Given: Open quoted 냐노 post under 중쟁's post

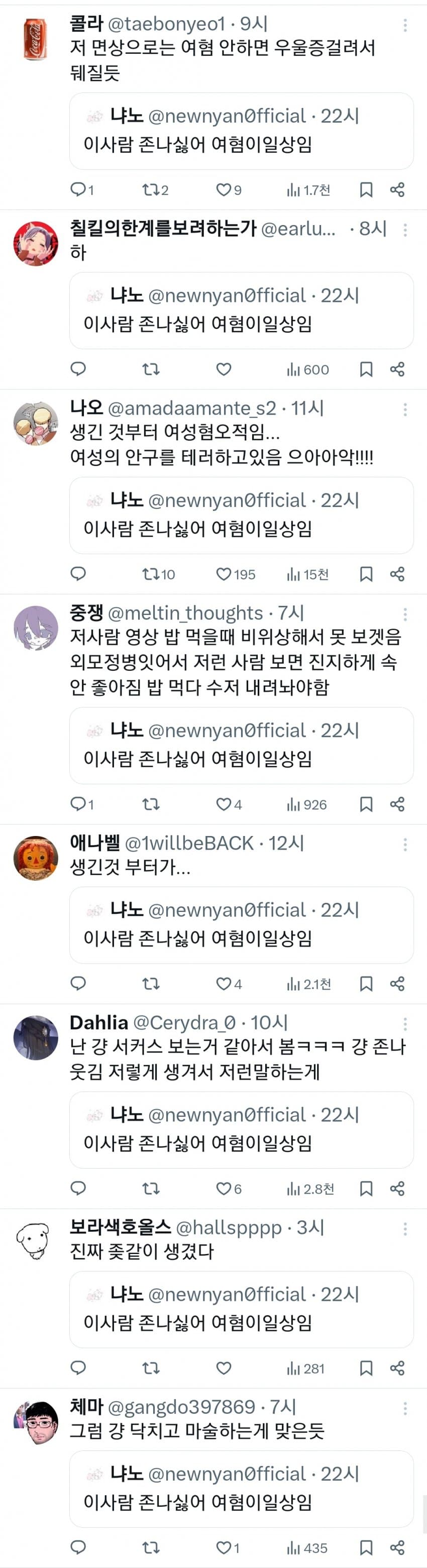Looking at the screenshot, I should pos(242,745).
